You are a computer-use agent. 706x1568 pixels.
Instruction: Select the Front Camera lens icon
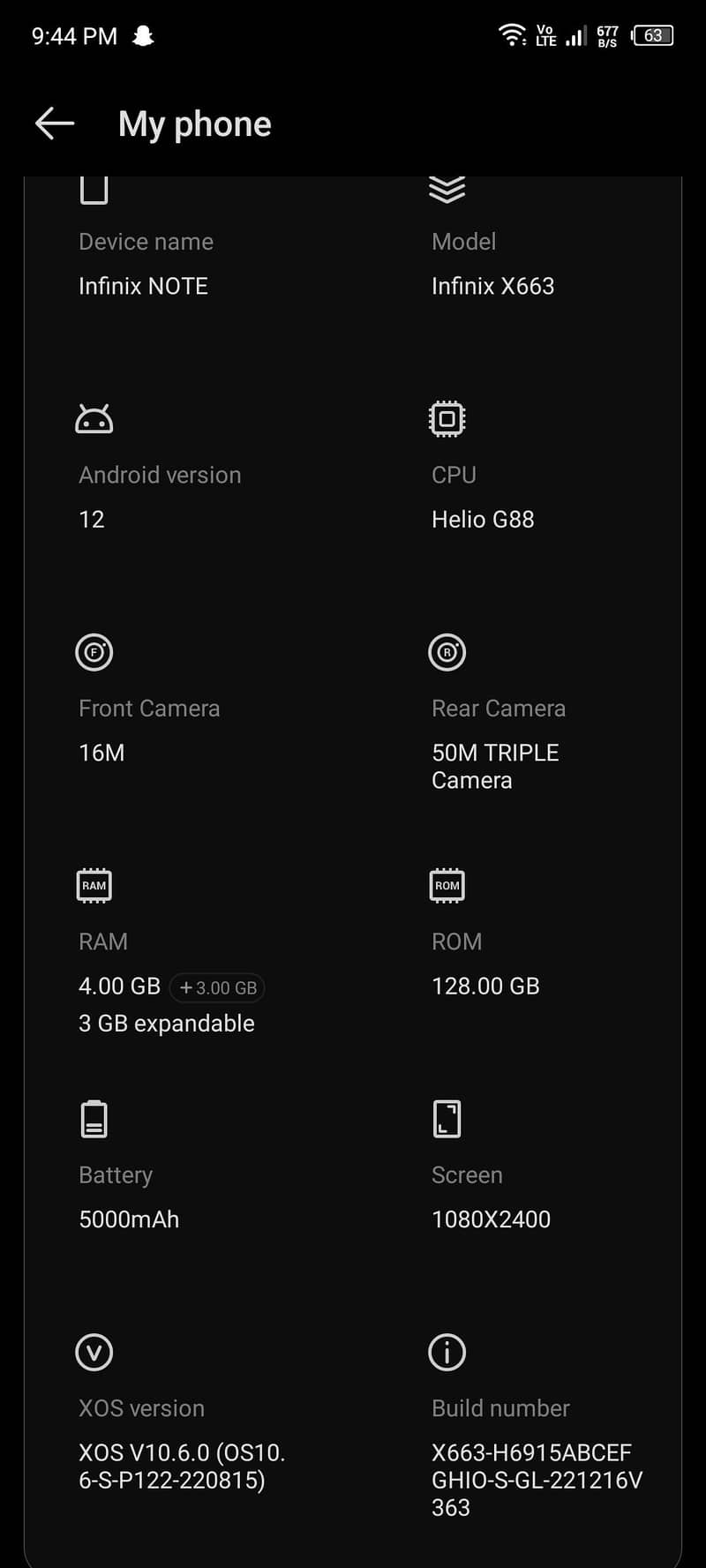pyautogui.click(x=94, y=652)
